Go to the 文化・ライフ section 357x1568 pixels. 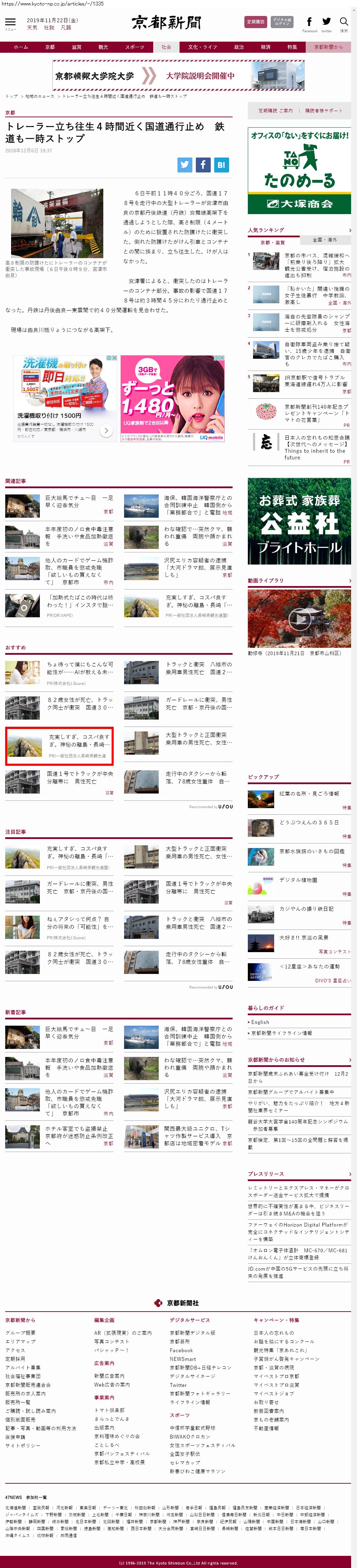(202, 47)
